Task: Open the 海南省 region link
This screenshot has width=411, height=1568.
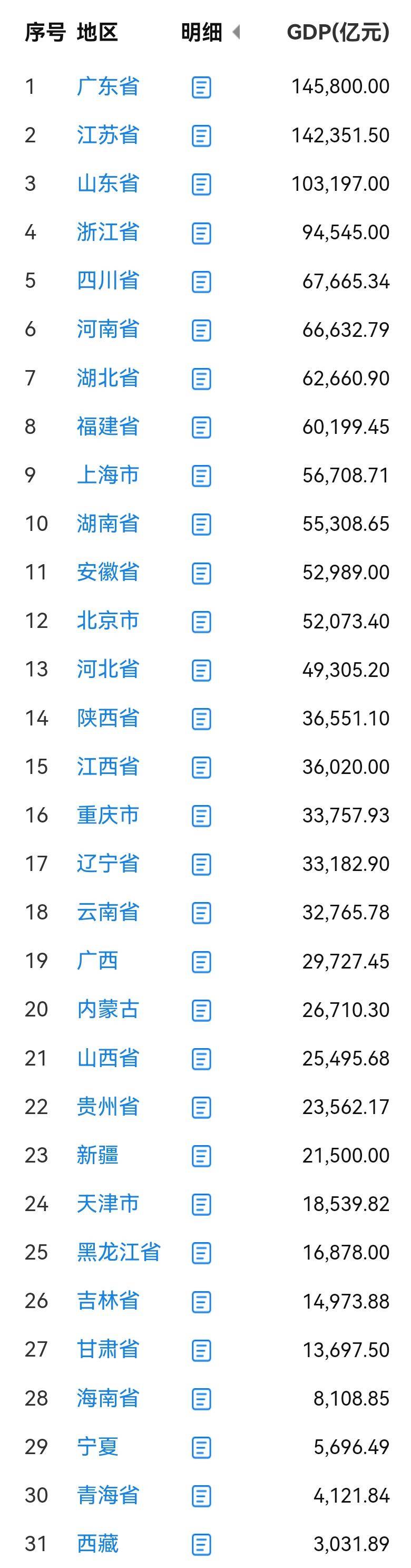Action: tap(107, 1398)
